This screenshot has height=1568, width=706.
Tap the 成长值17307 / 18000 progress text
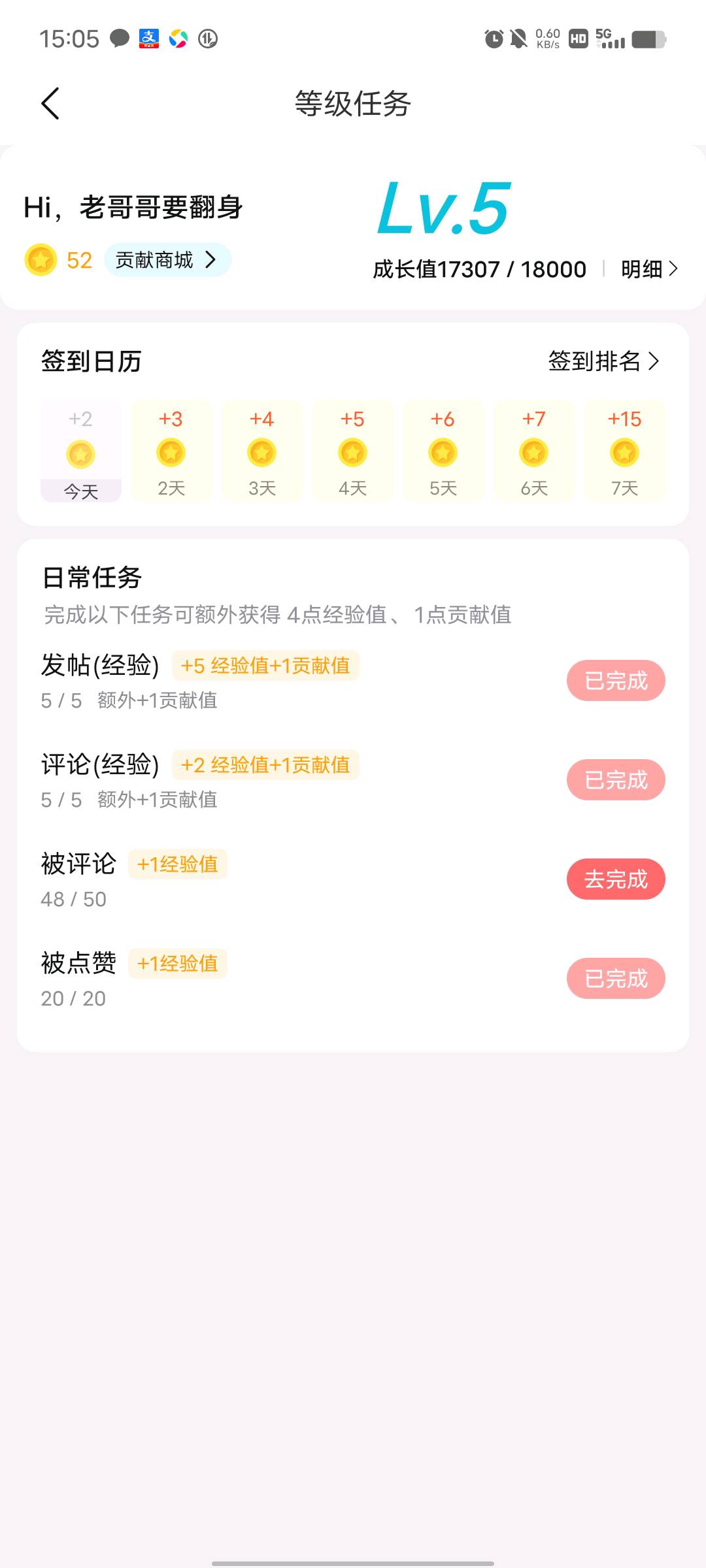point(478,269)
